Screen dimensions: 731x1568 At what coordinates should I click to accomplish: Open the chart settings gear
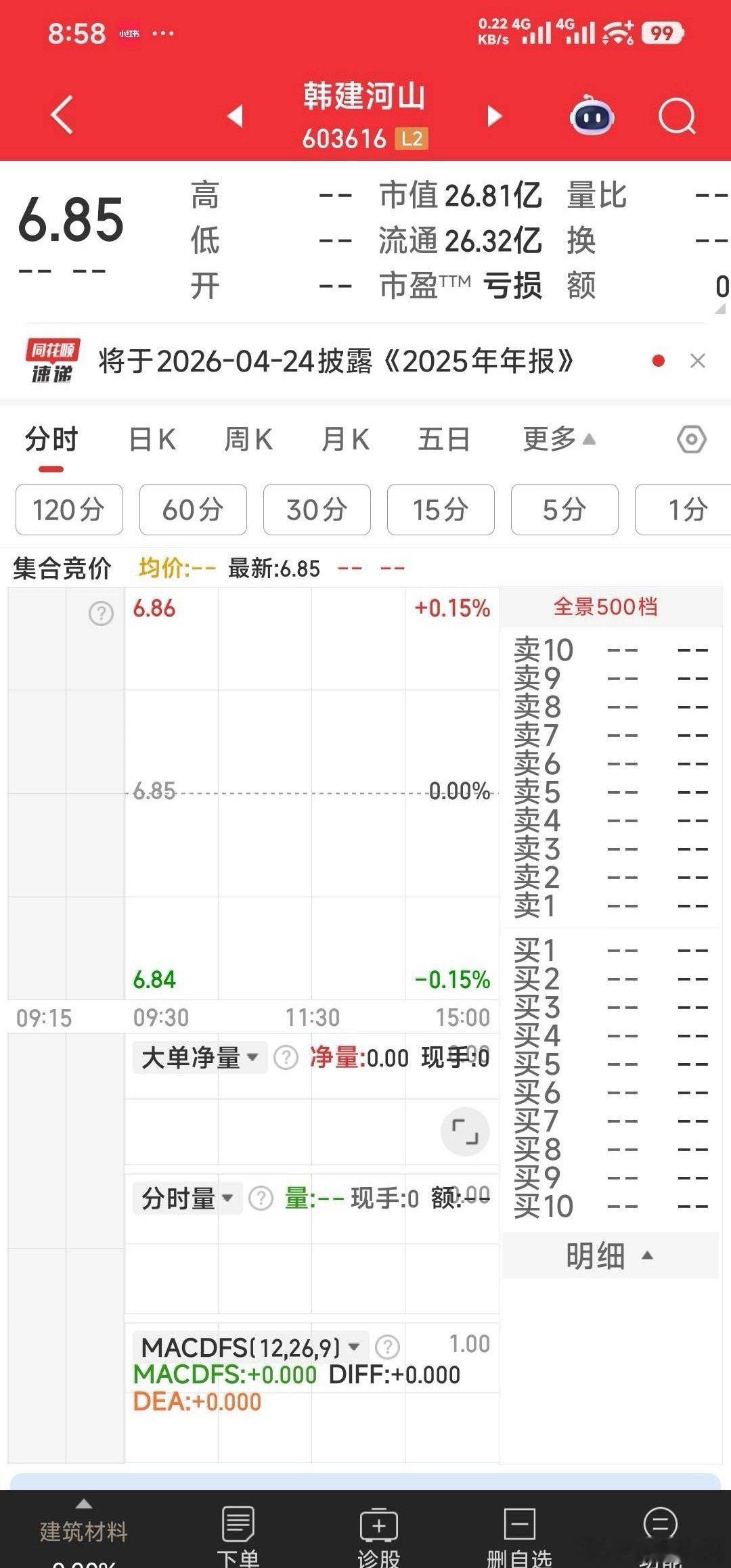click(x=692, y=439)
